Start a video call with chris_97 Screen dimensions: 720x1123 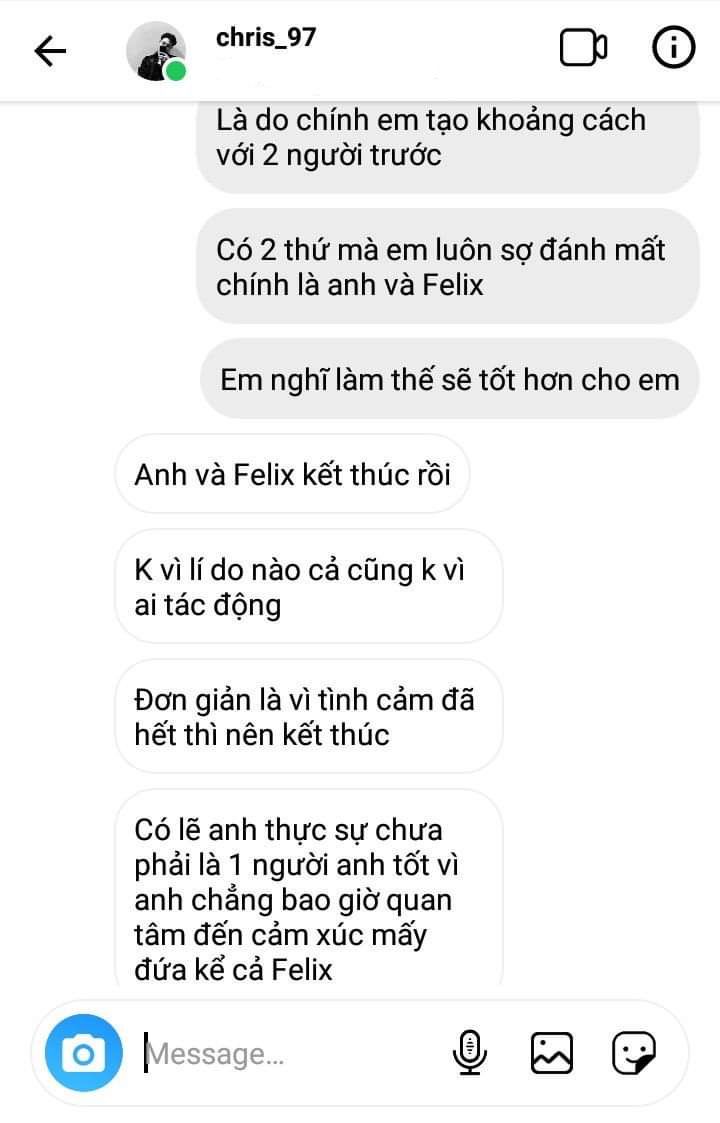pos(583,48)
